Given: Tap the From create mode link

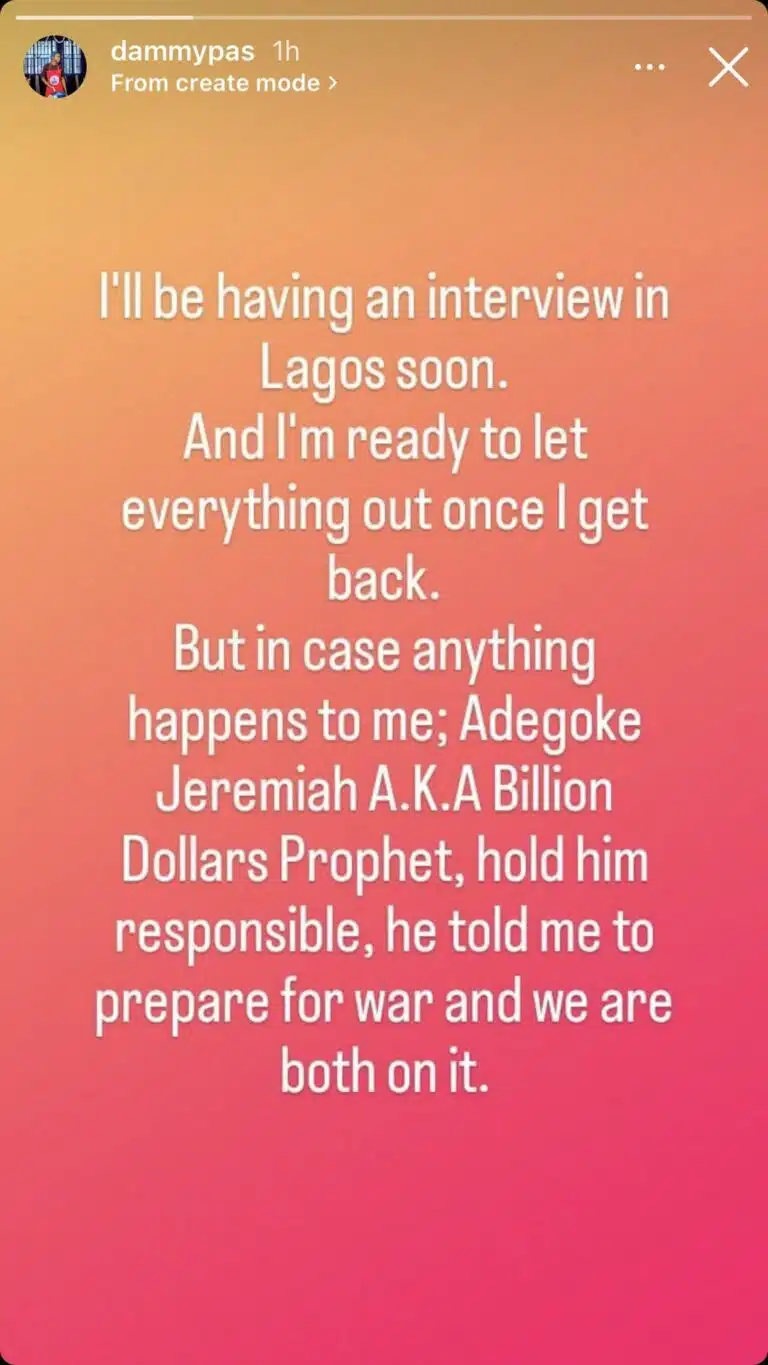Looking at the screenshot, I should [x=223, y=83].
